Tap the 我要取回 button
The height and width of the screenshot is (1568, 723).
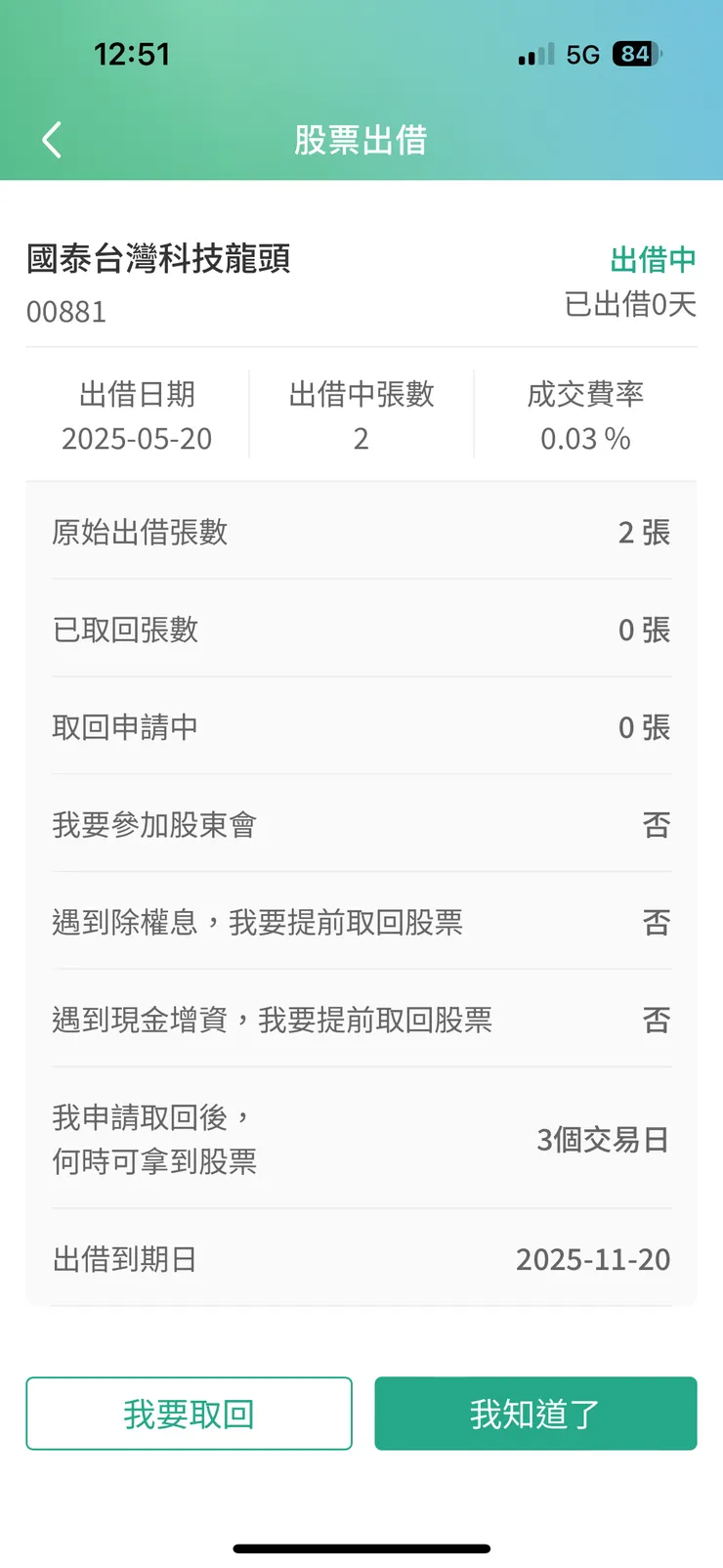pos(188,1413)
